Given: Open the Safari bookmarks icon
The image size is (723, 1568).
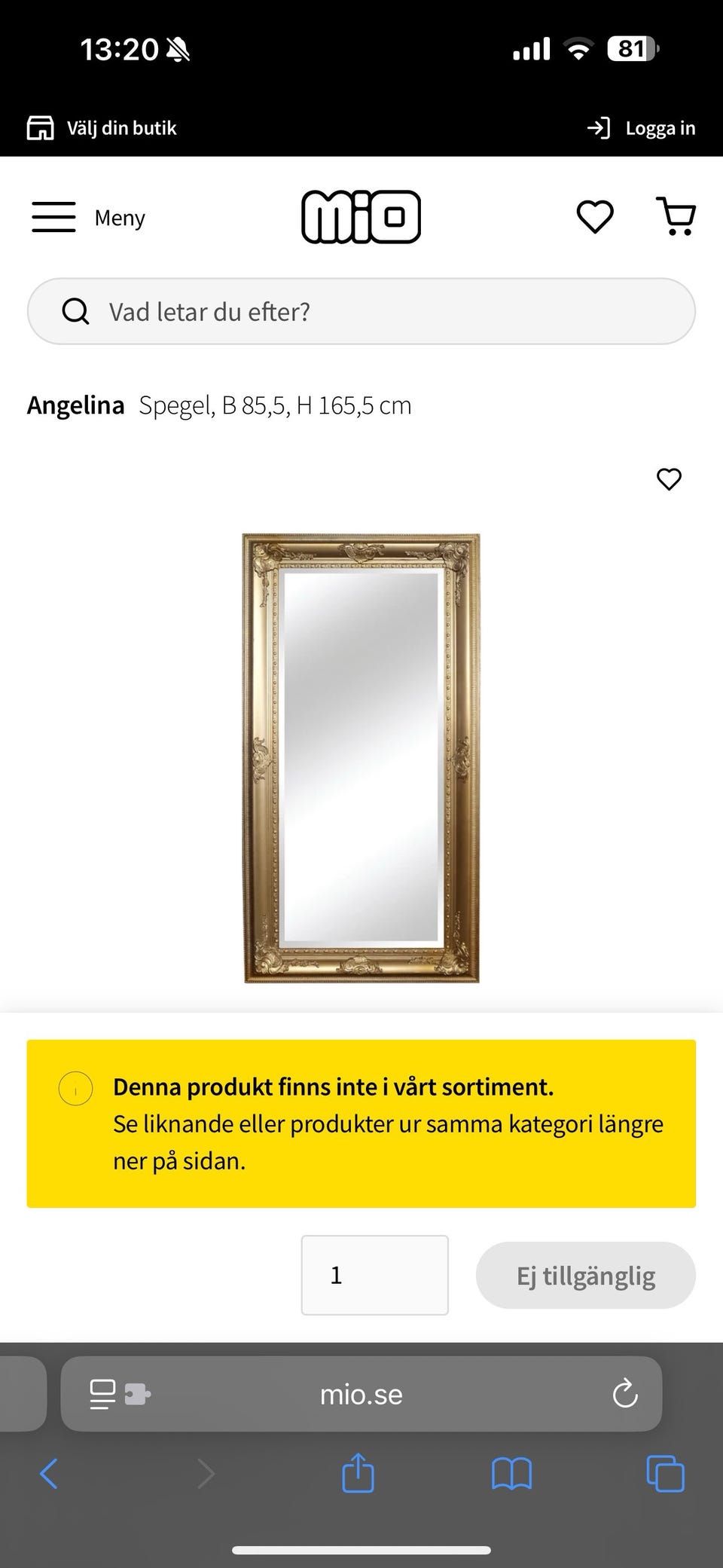Looking at the screenshot, I should coord(511,1475).
